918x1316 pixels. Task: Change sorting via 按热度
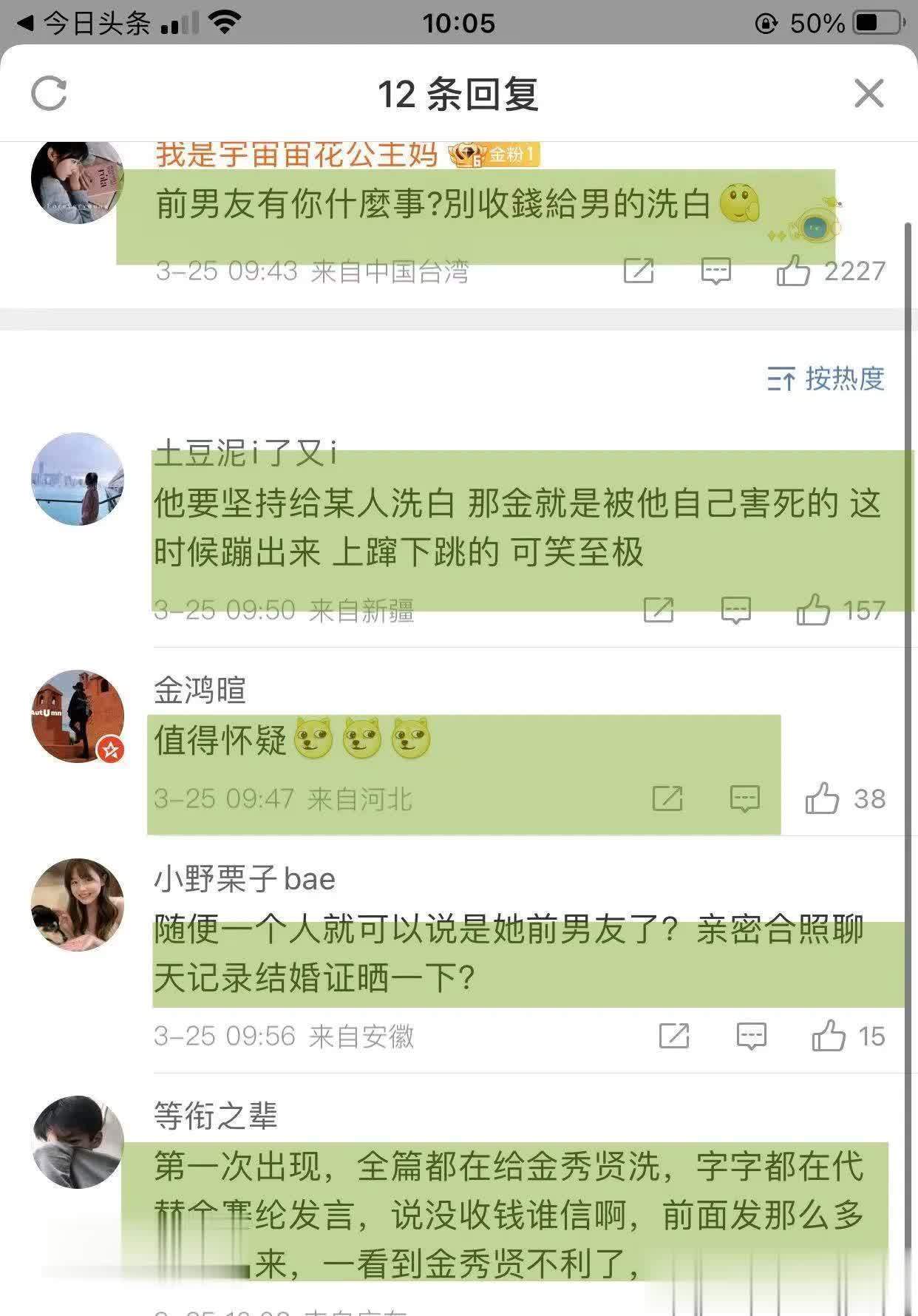point(826,379)
